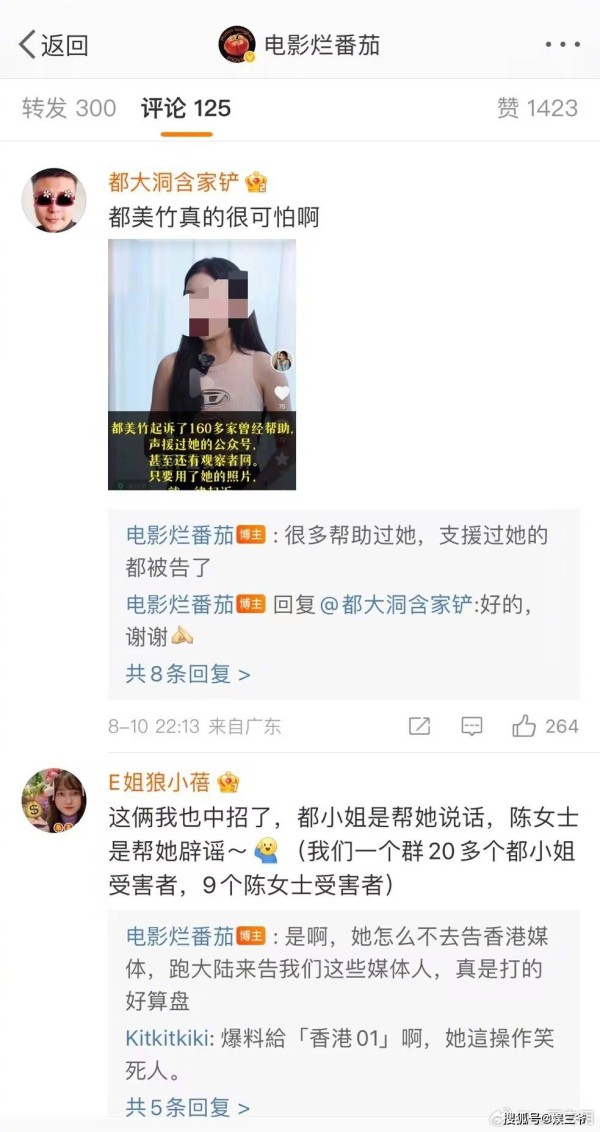Repost the 都大洞含家铲 comment

click(419, 726)
